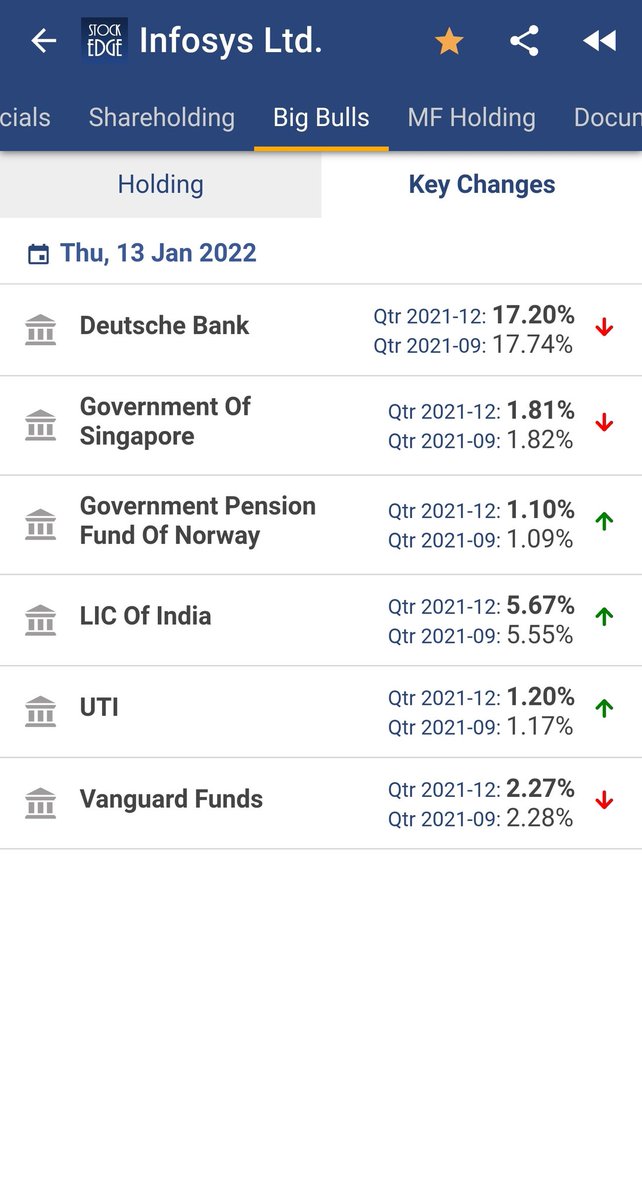Open Vanguard Funds row
The height and width of the screenshot is (1200, 642).
[x=321, y=803]
